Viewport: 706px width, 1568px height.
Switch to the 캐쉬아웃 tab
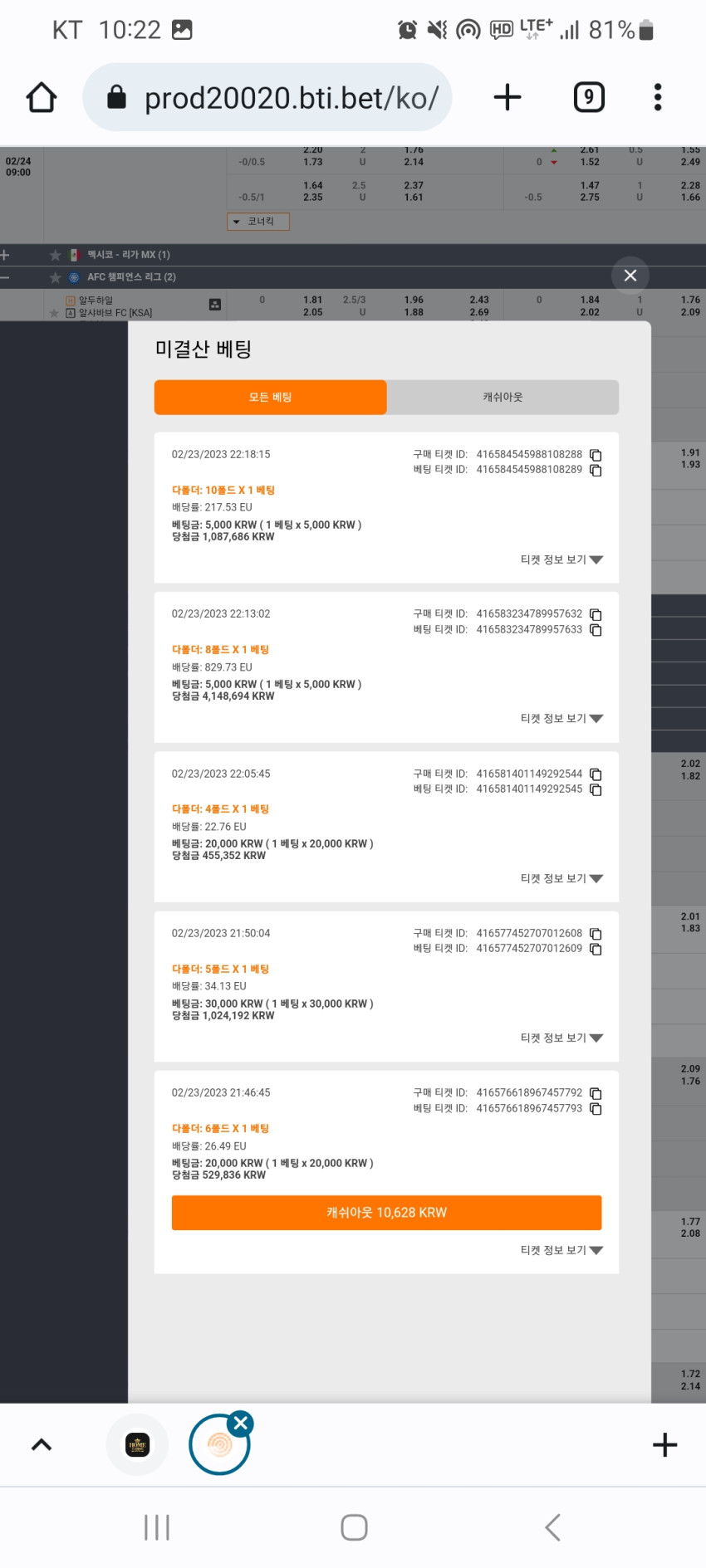click(503, 397)
